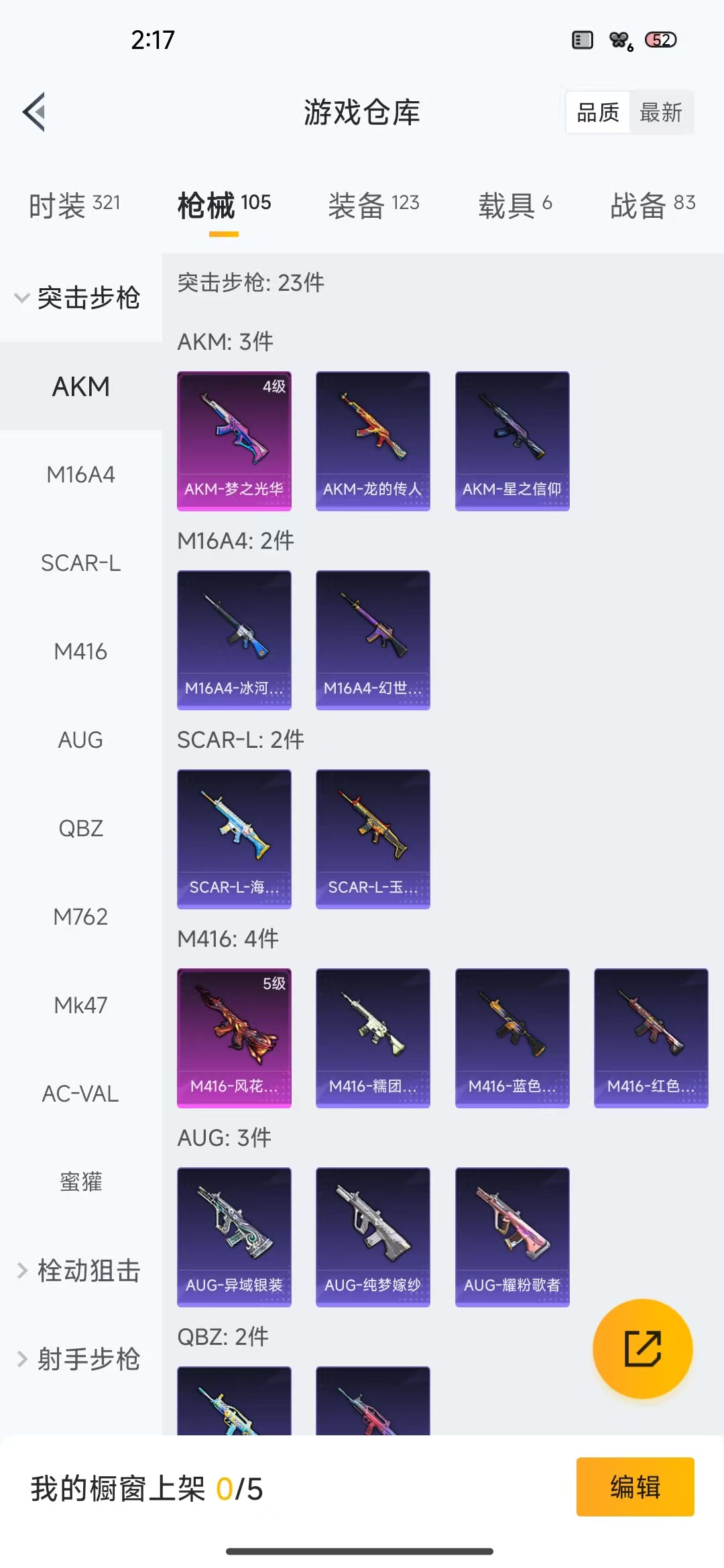This screenshot has height=1568, width=724.
Task: Open the AKM-梦之光华 skin
Action: [x=234, y=441]
